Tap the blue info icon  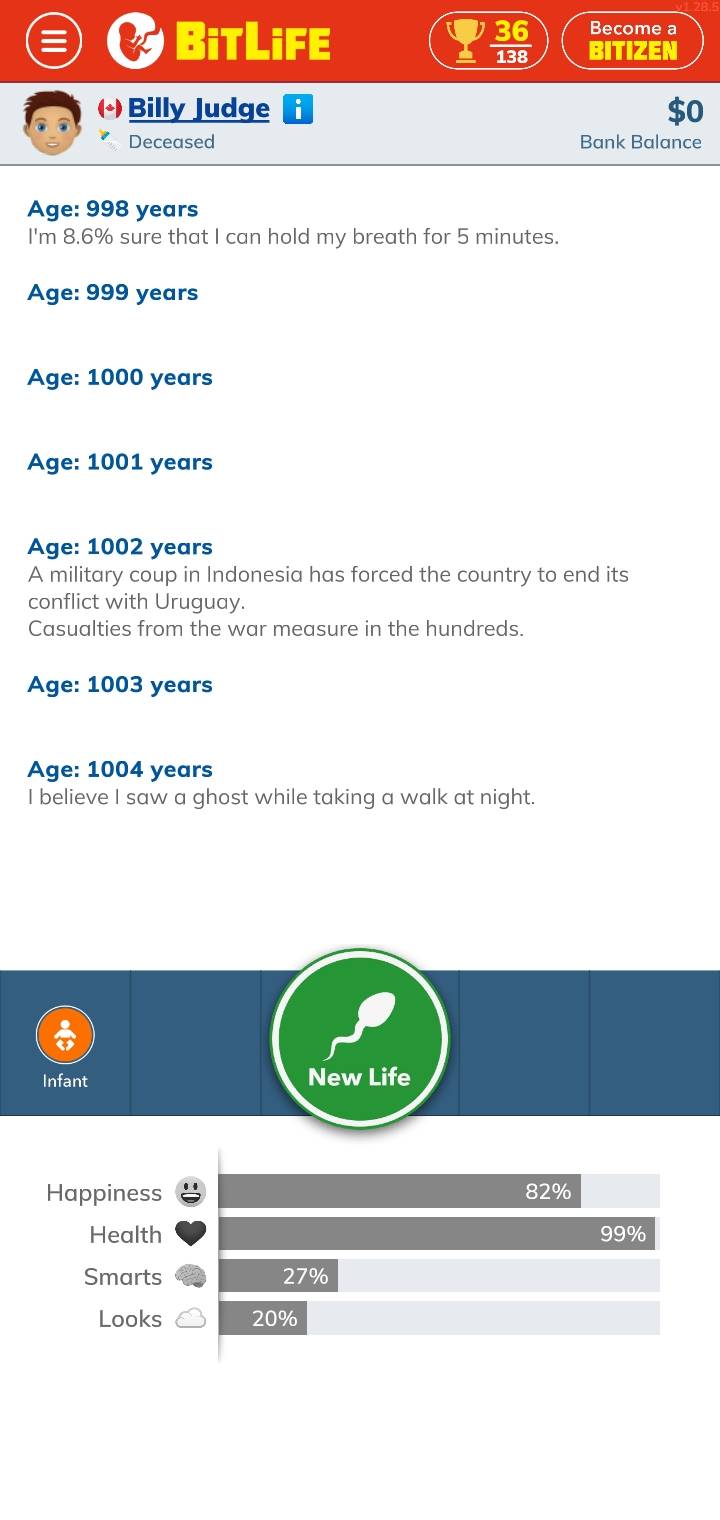[298, 109]
